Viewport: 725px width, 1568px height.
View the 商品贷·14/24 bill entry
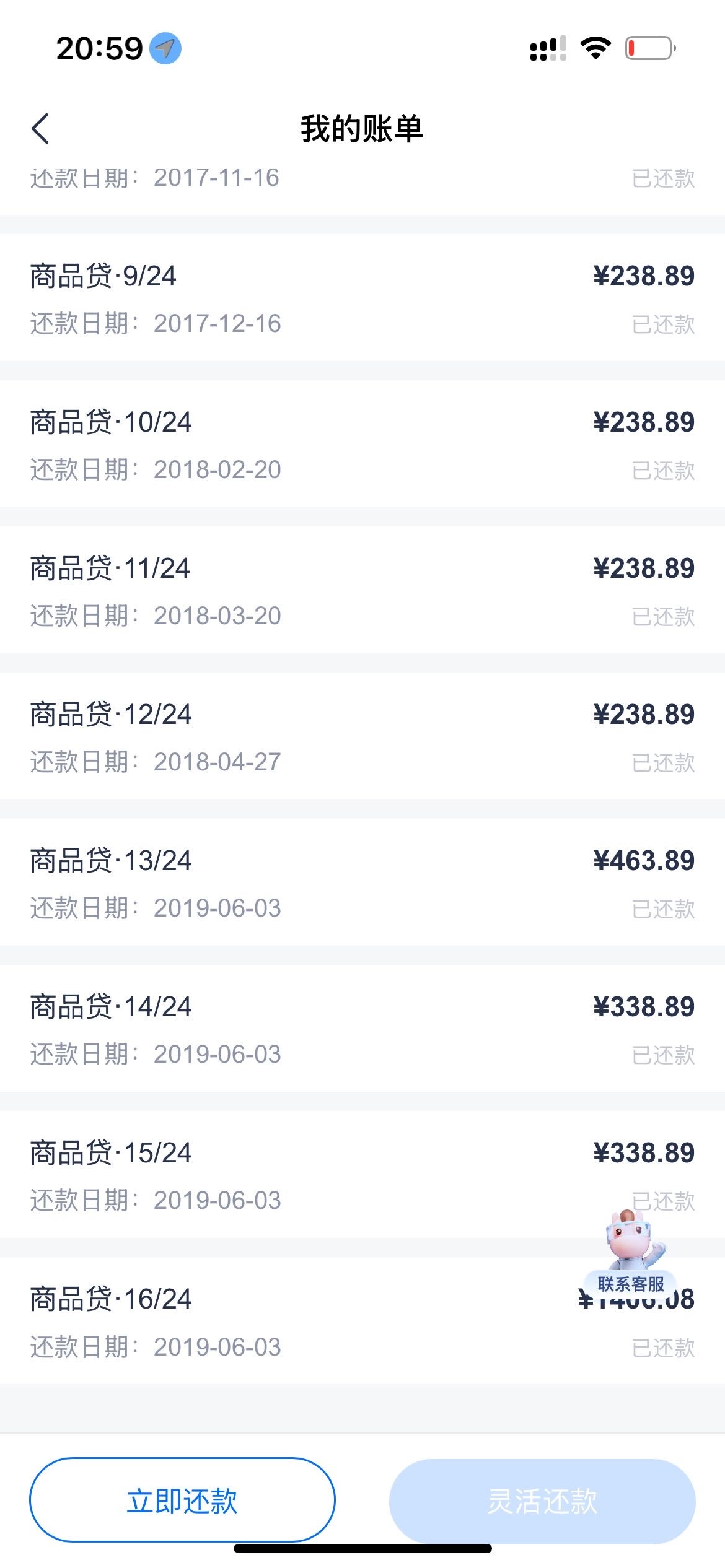pyautogui.click(x=362, y=1028)
